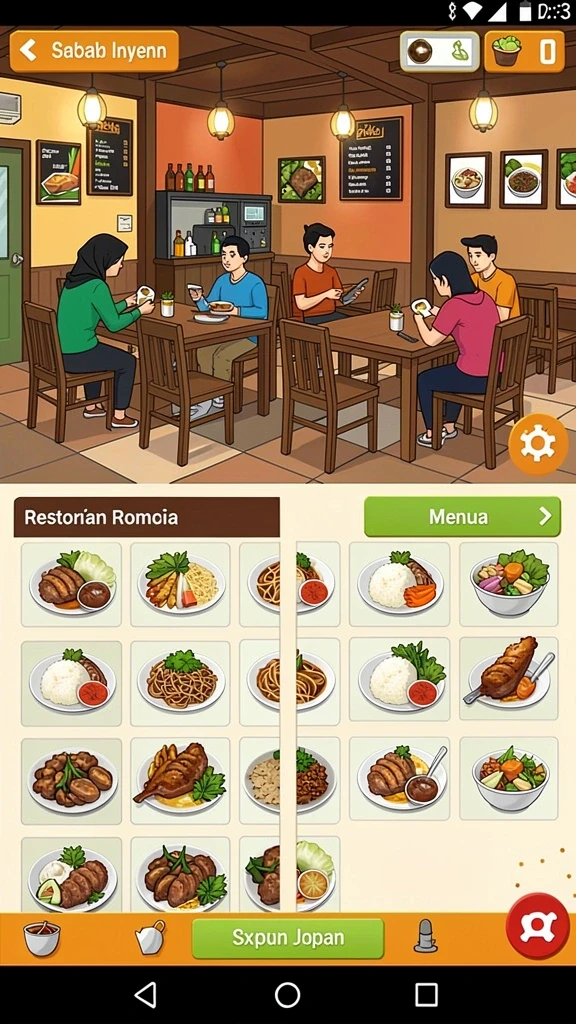Image resolution: width=576 pixels, height=1024 pixels.
Task: Open recent apps overview
Action: point(426,995)
